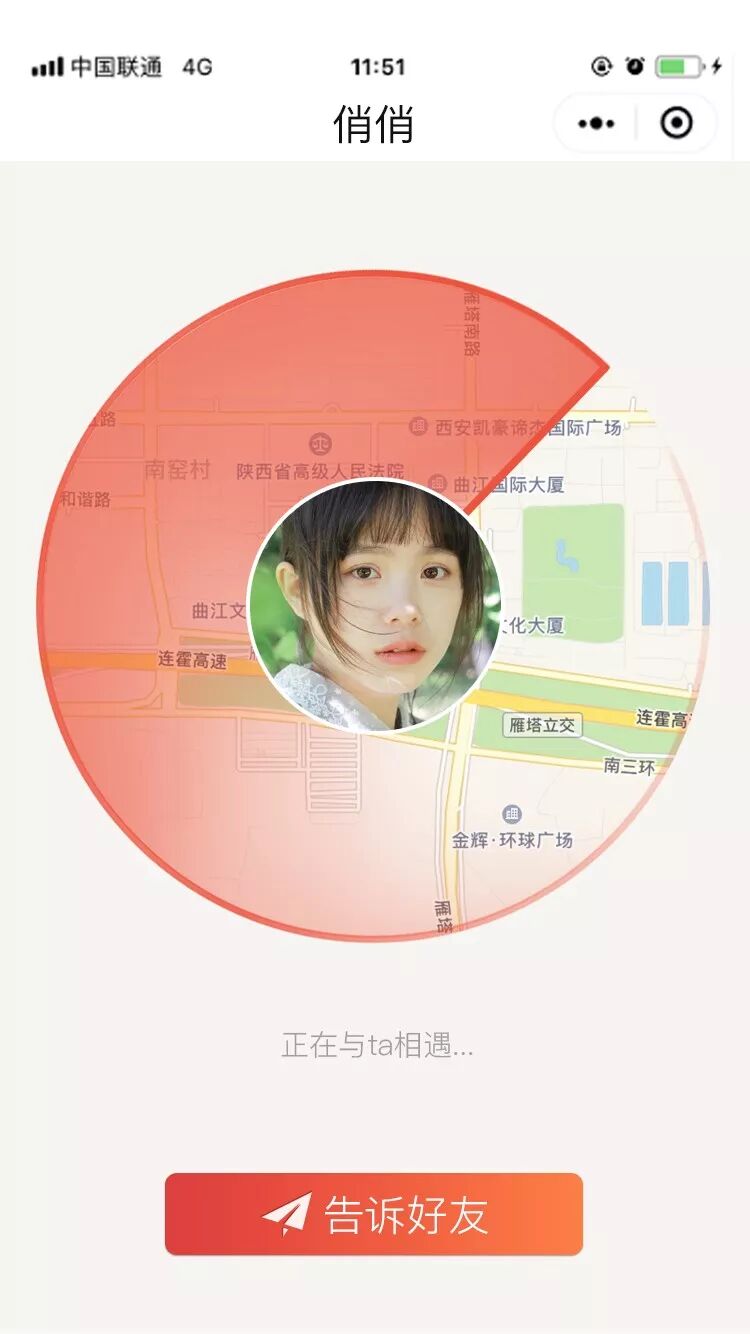The image size is (750, 1334).
Task: Open the mini program more menu
Action: [597, 123]
